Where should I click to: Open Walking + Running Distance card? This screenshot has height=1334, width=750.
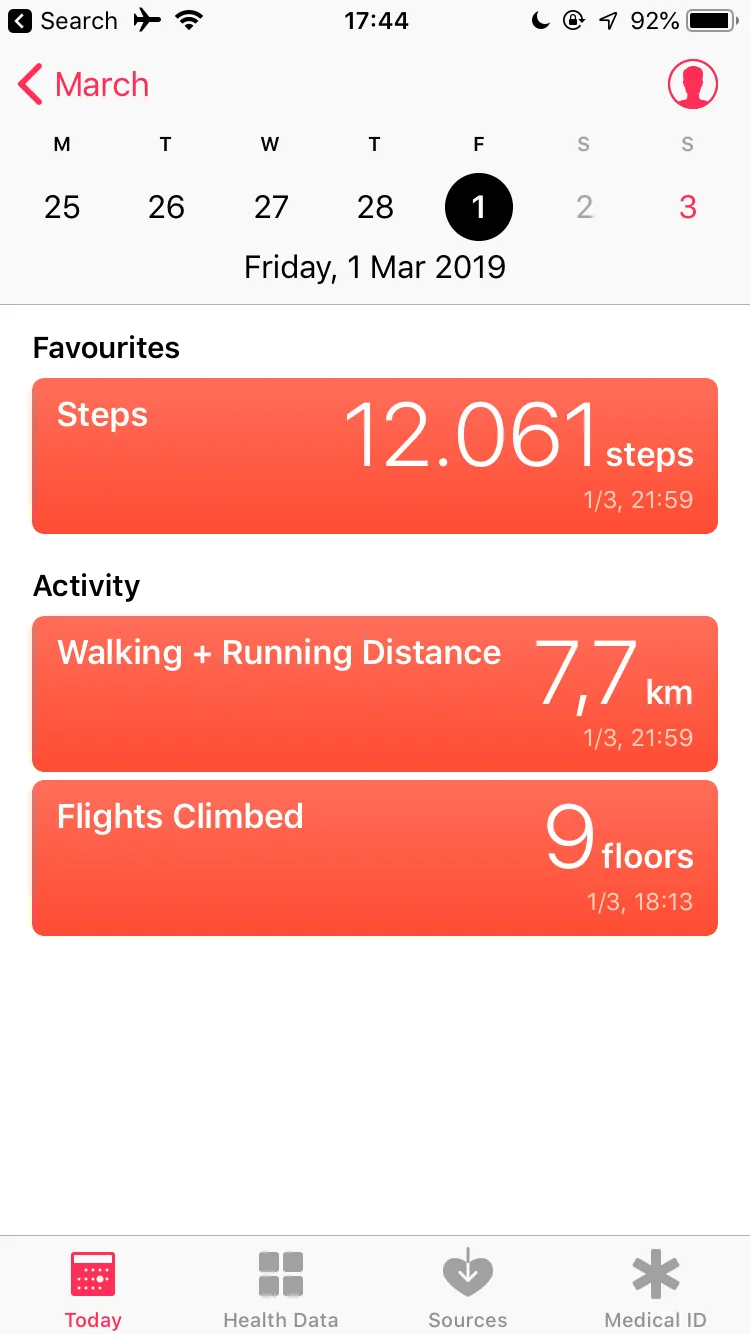pos(375,694)
